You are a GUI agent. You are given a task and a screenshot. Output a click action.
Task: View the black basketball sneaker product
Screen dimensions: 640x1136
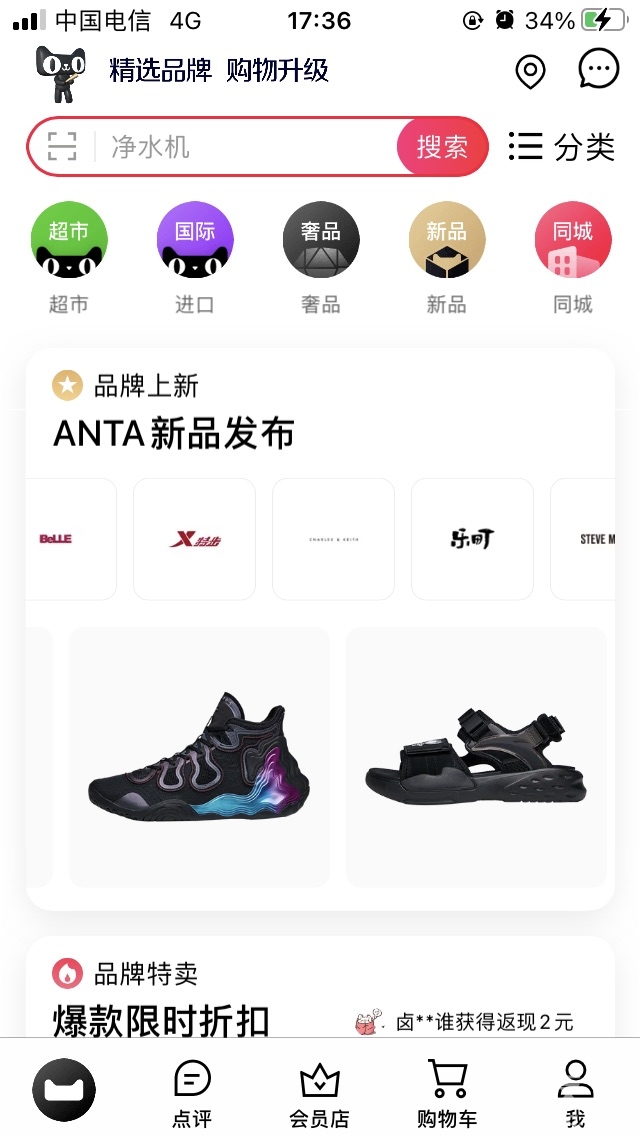pos(199,757)
